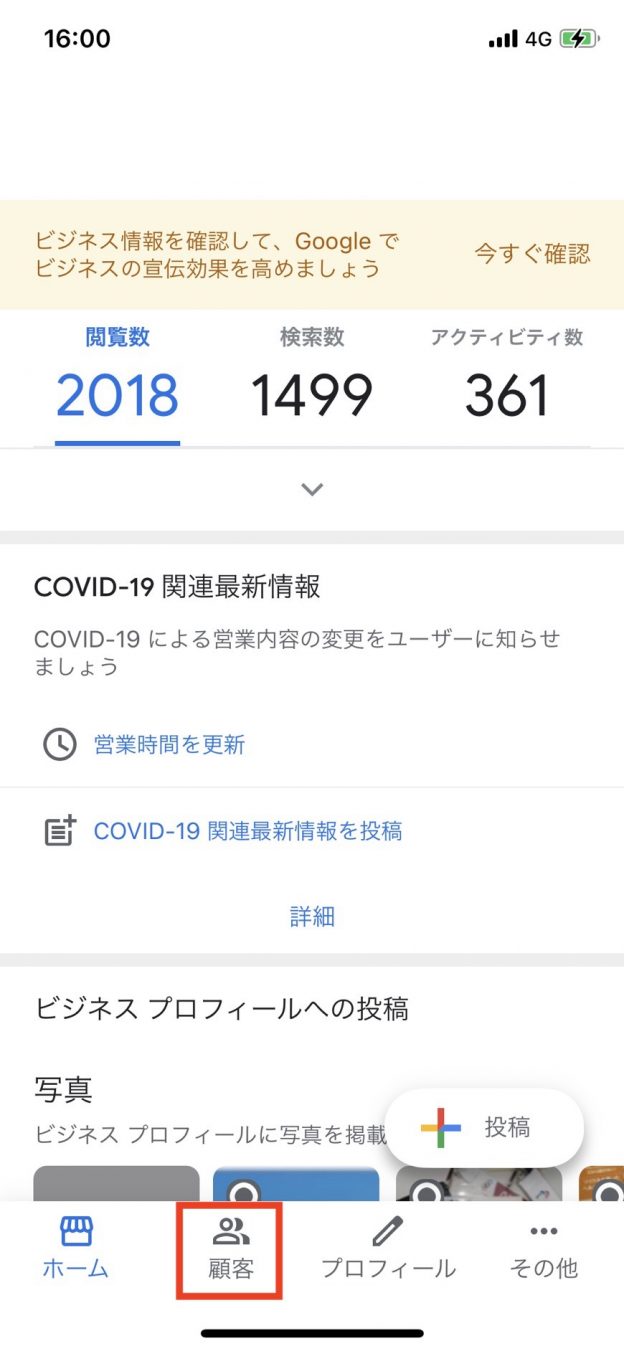Viewport: 624px width, 1351px height.
Task: Open the gray photo thumbnail
Action: [x=116, y=1184]
